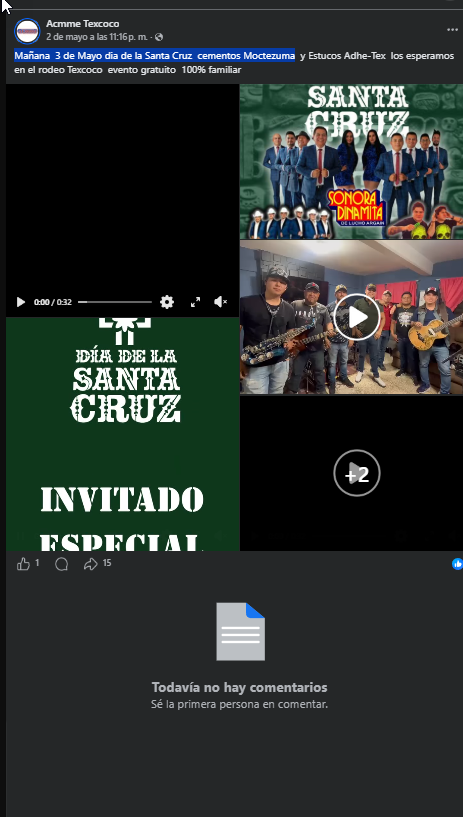Open the post's three-dot options menu
This screenshot has width=463, height=817.
452,30
